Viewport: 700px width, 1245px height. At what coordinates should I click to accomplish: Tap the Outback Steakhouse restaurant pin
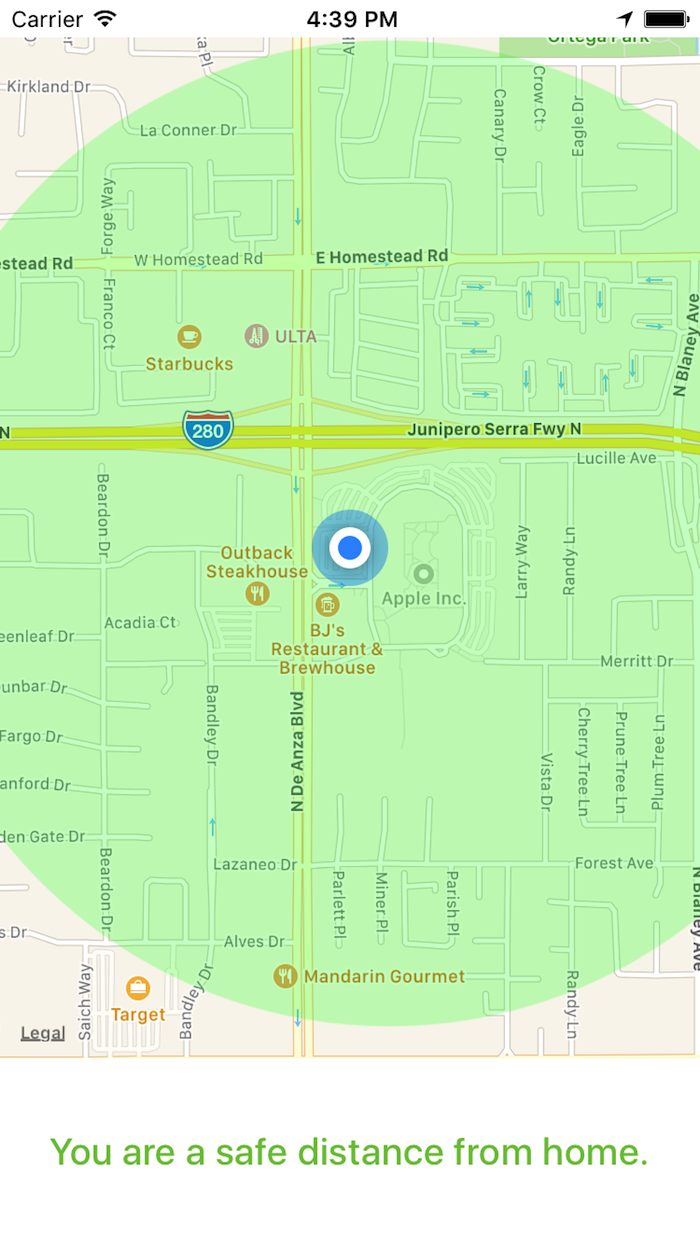click(258, 594)
